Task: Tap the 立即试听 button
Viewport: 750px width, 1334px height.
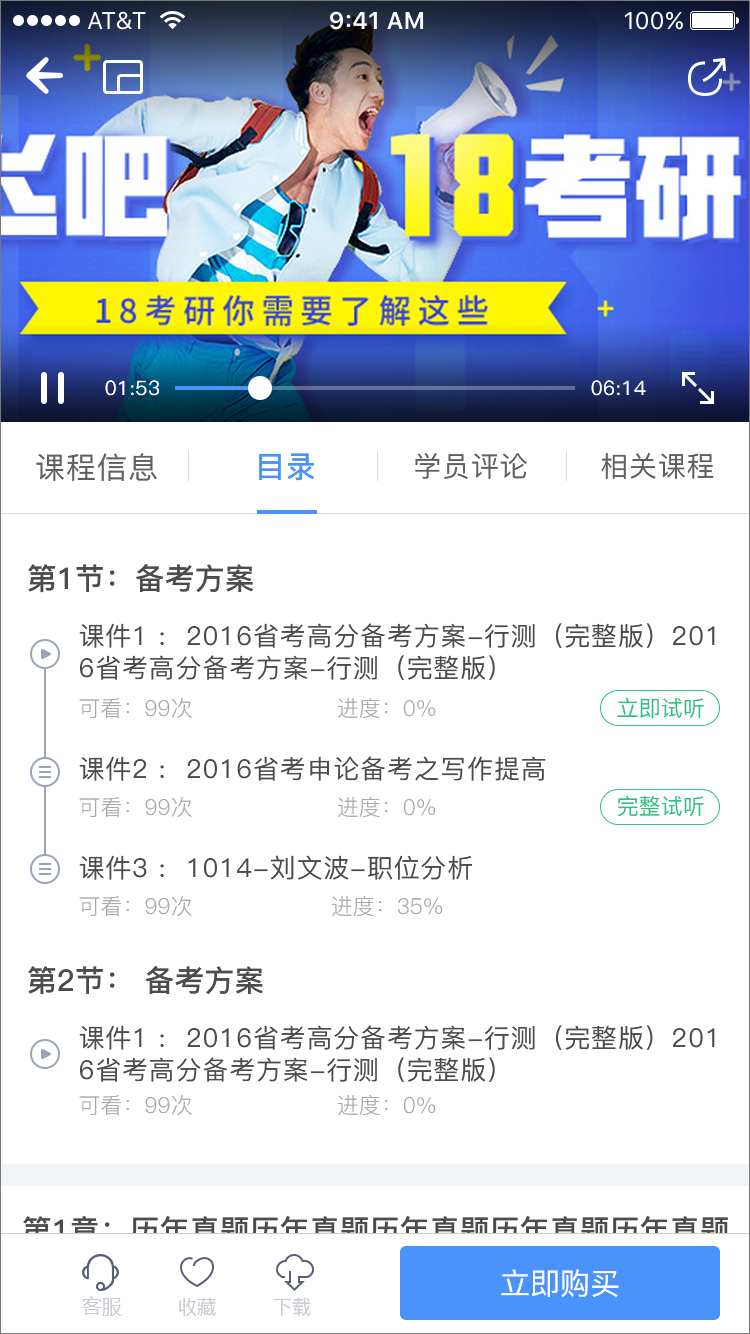Action: tap(659, 709)
